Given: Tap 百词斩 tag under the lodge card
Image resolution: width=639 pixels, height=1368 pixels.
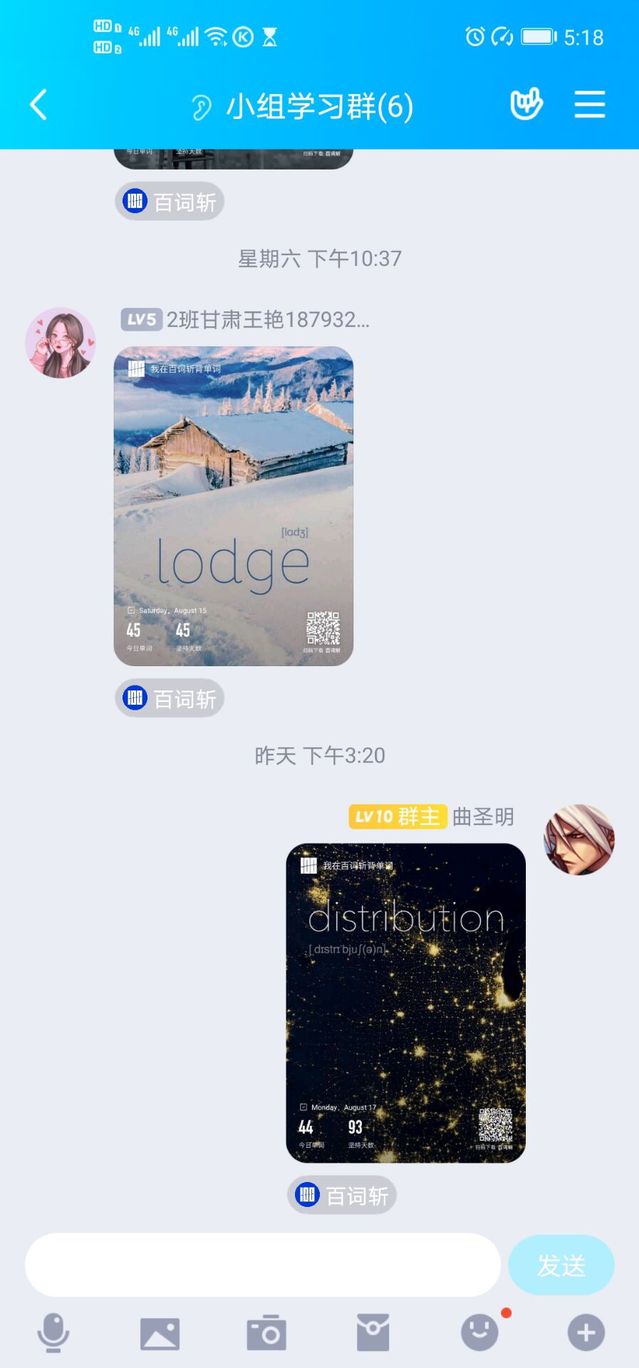Looking at the screenshot, I should (170, 698).
